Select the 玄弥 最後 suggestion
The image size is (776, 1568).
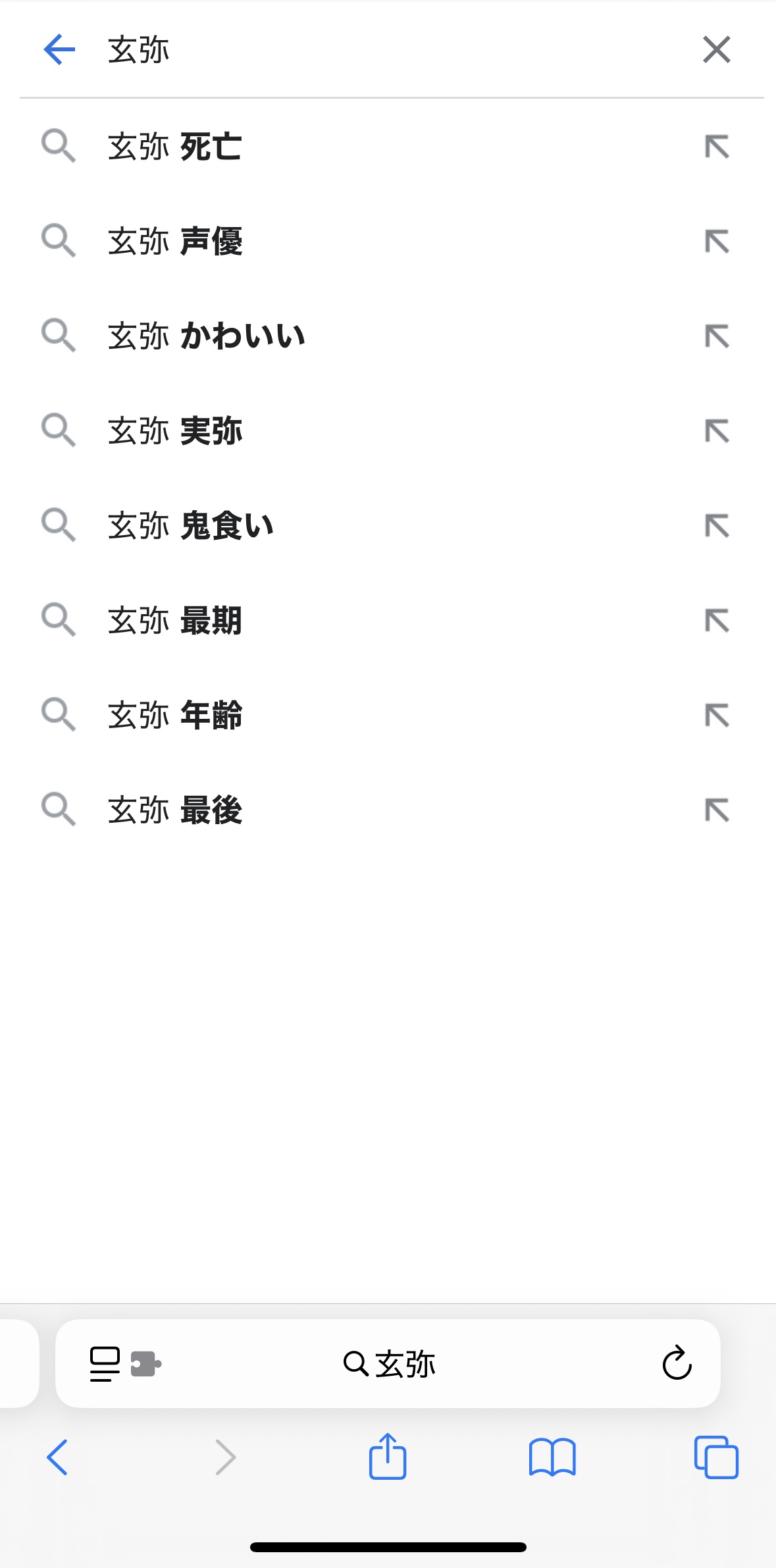(x=175, y=810)
